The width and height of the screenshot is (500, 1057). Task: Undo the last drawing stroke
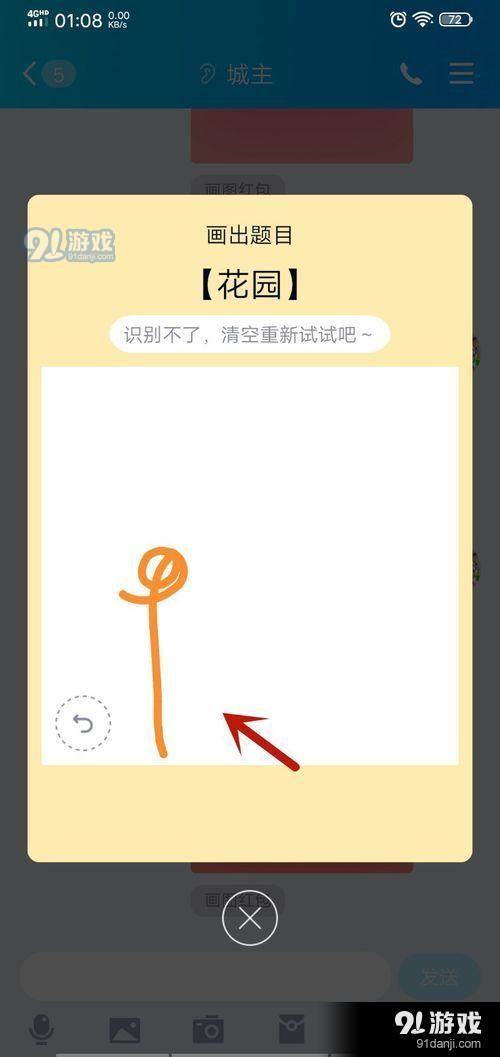coord(83,723)
